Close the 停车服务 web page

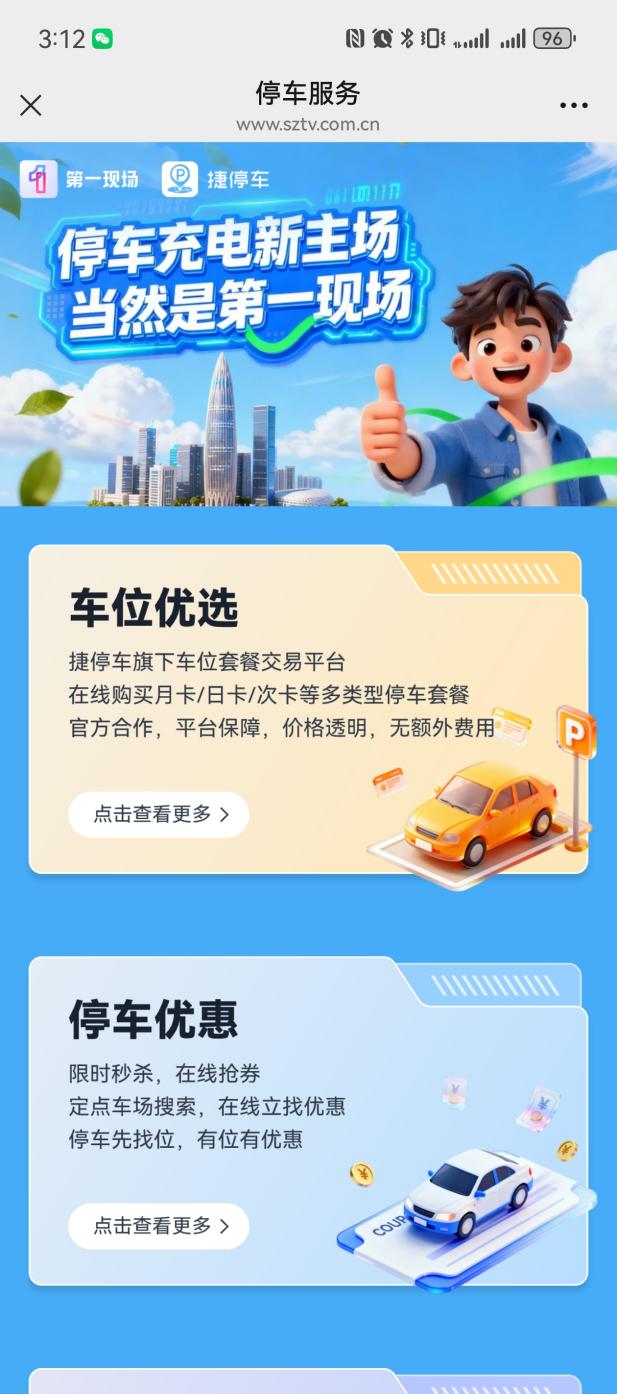pos(31,105)
